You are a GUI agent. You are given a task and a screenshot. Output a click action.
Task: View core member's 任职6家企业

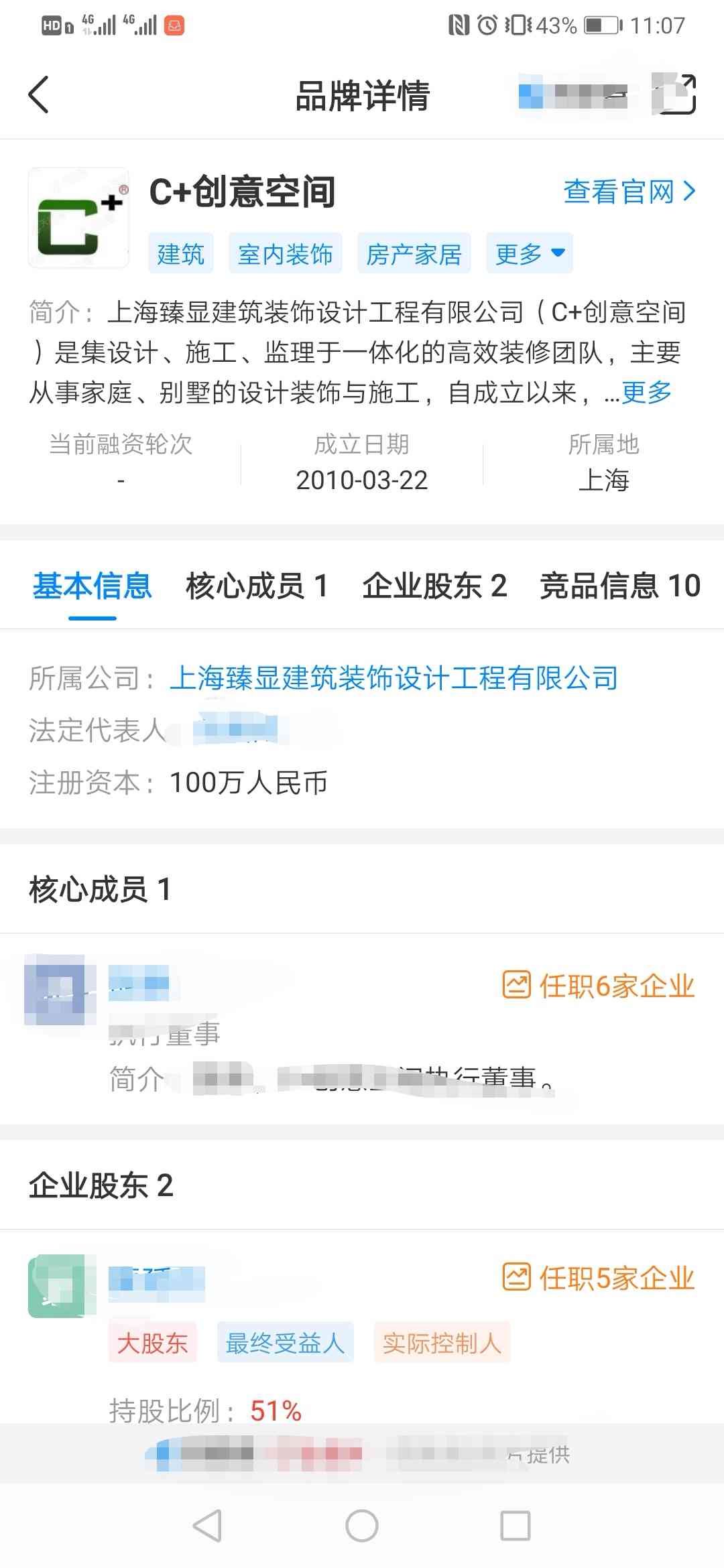[598, 986]
